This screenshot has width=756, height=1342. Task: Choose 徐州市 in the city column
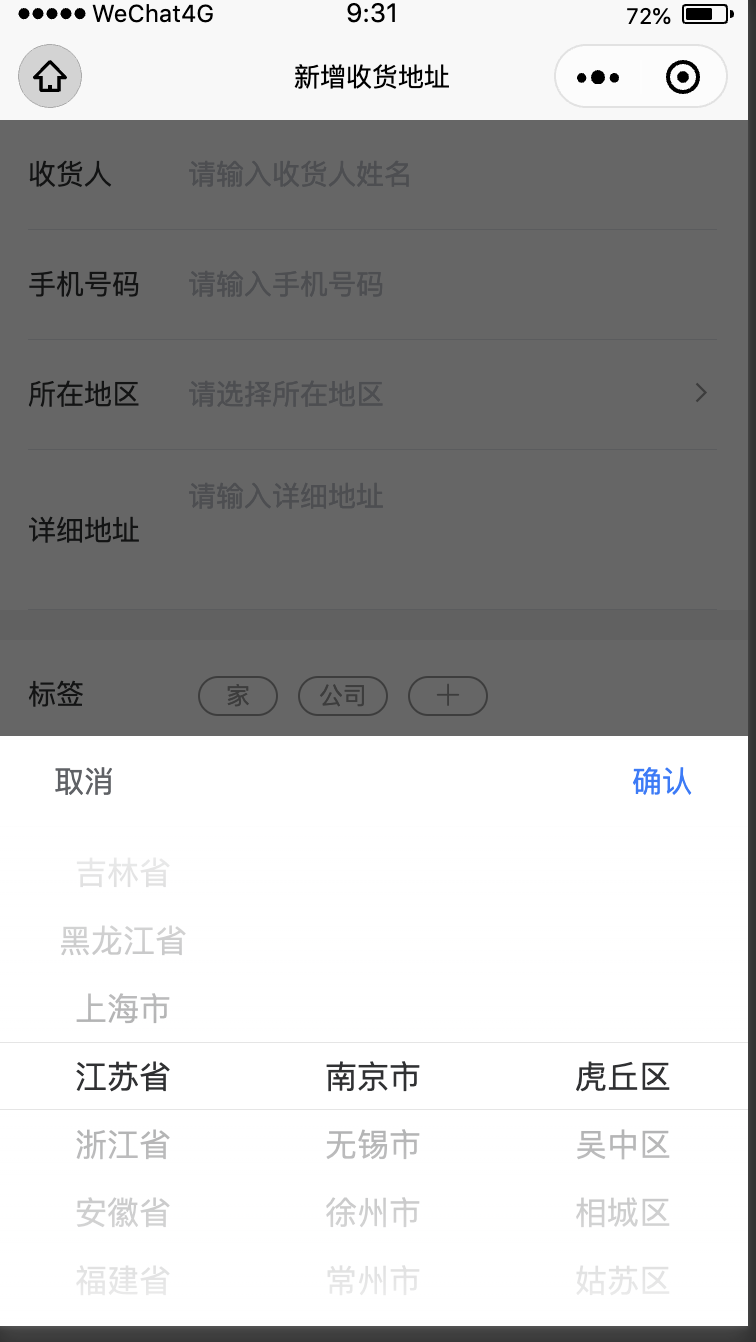point(372,1212)
